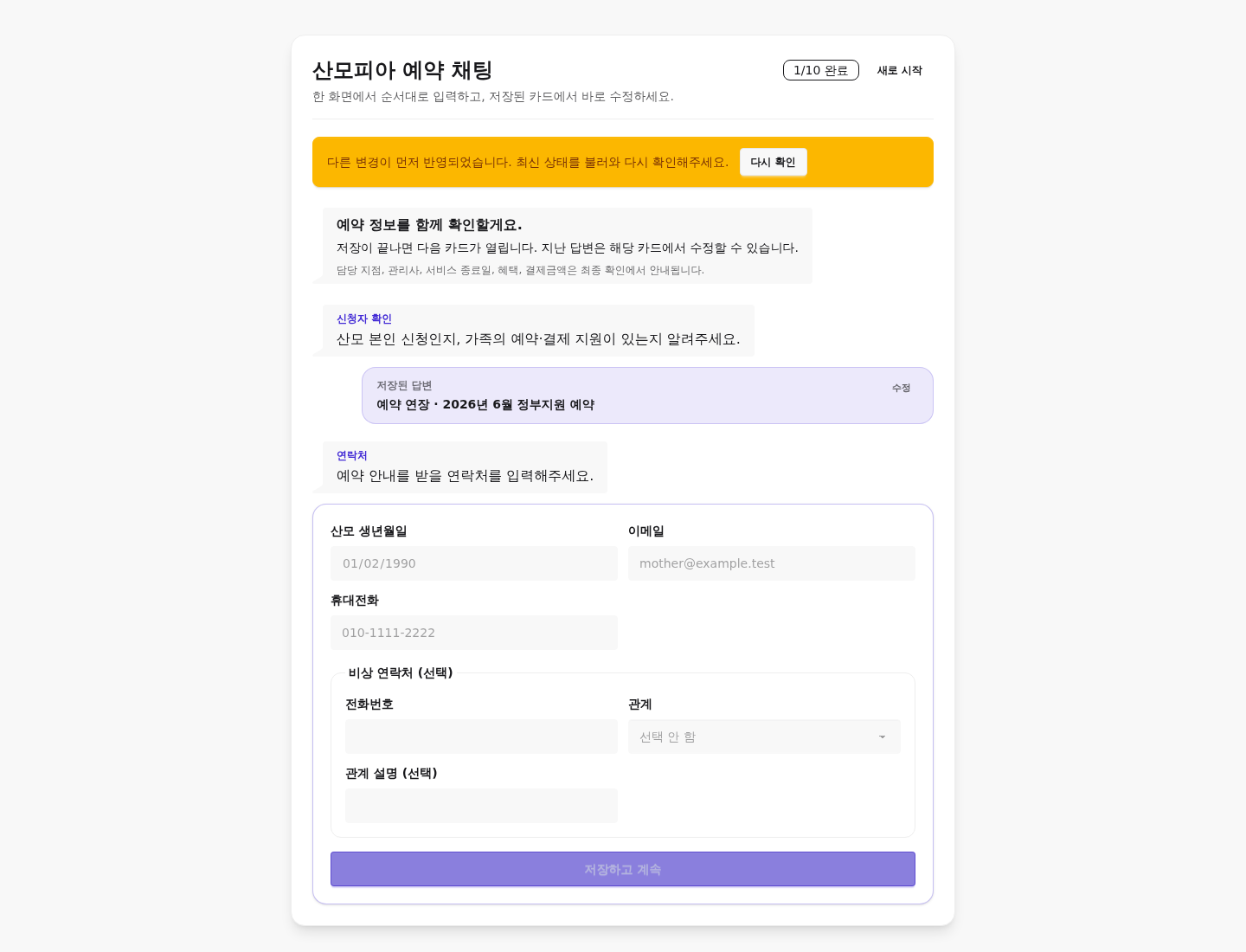The image size is (1246, 952).
Task: Focus the emergency contact 전화번호 field
Action: 481,737
